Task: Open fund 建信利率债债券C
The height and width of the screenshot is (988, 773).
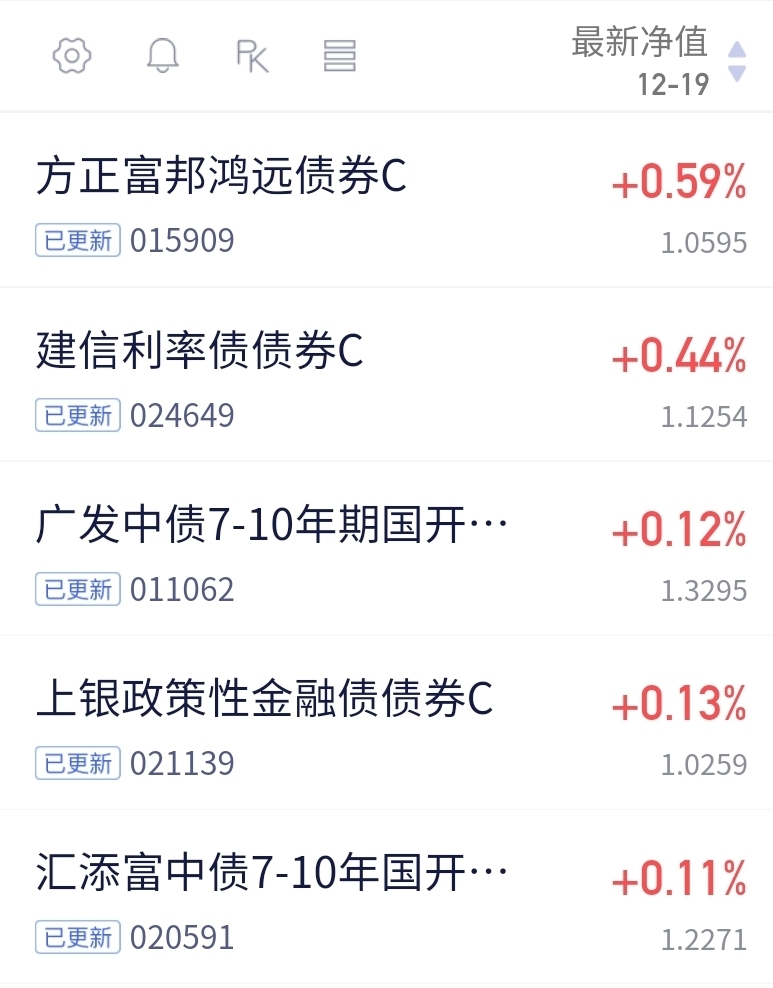Action: (200, 352)
